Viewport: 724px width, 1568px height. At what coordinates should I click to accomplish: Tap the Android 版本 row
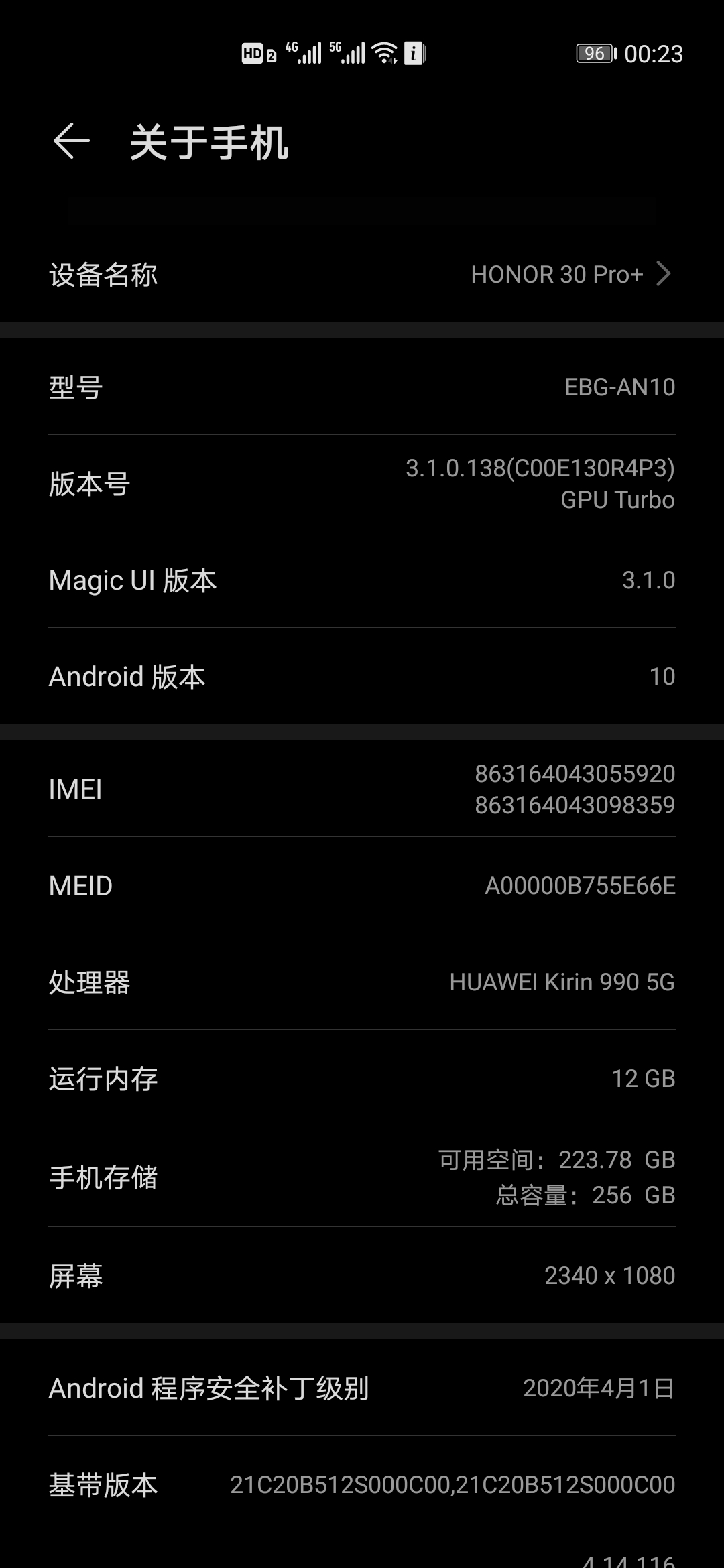(x=362, y=676)
